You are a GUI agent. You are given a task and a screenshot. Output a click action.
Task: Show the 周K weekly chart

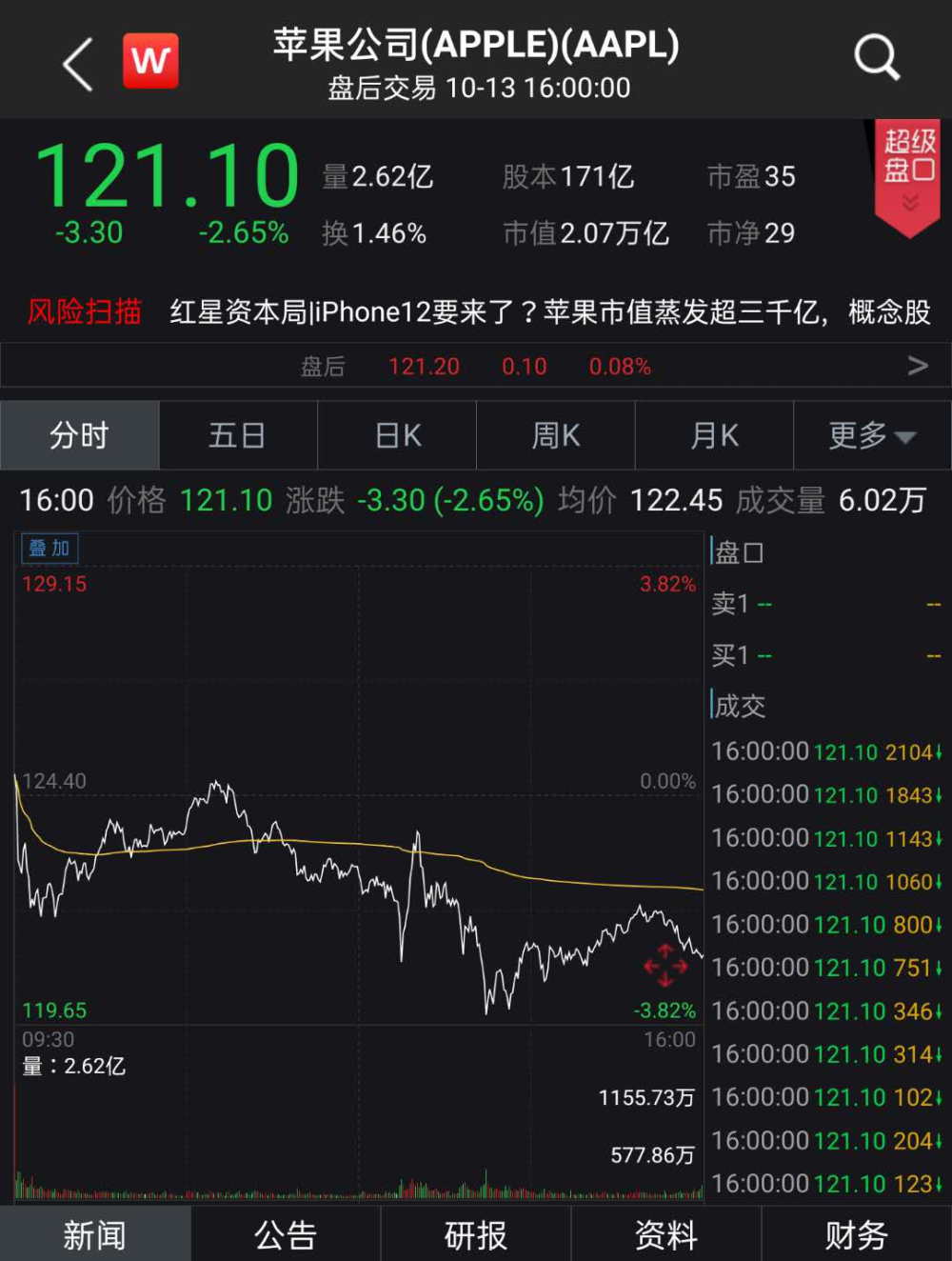point(556,435)
